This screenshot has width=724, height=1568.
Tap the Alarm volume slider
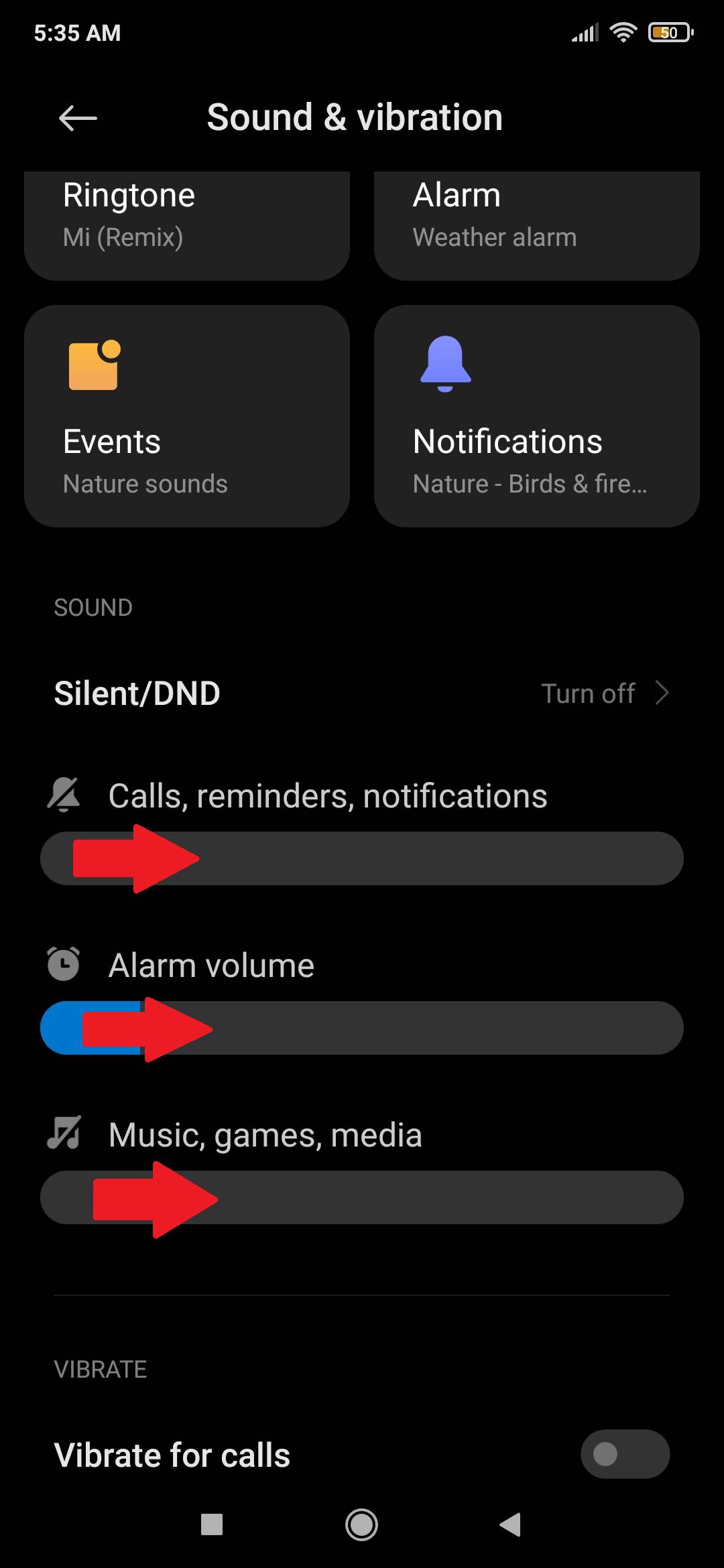click(x=362, y=1028)
